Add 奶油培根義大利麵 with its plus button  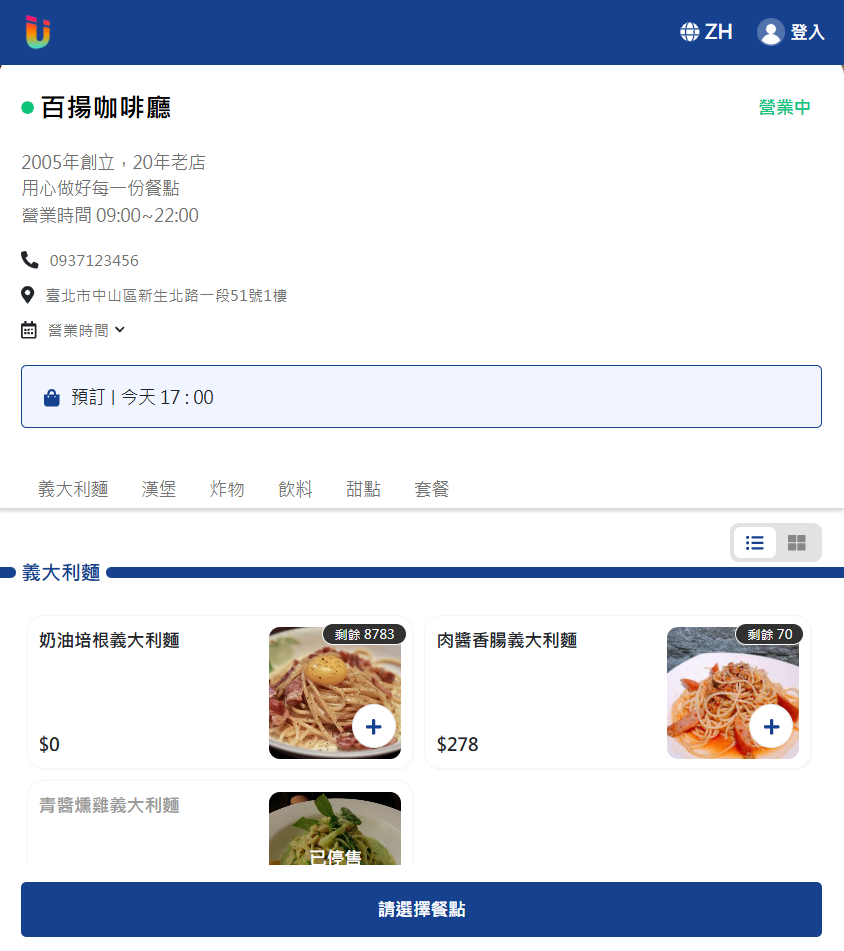(x=374, y=726)
